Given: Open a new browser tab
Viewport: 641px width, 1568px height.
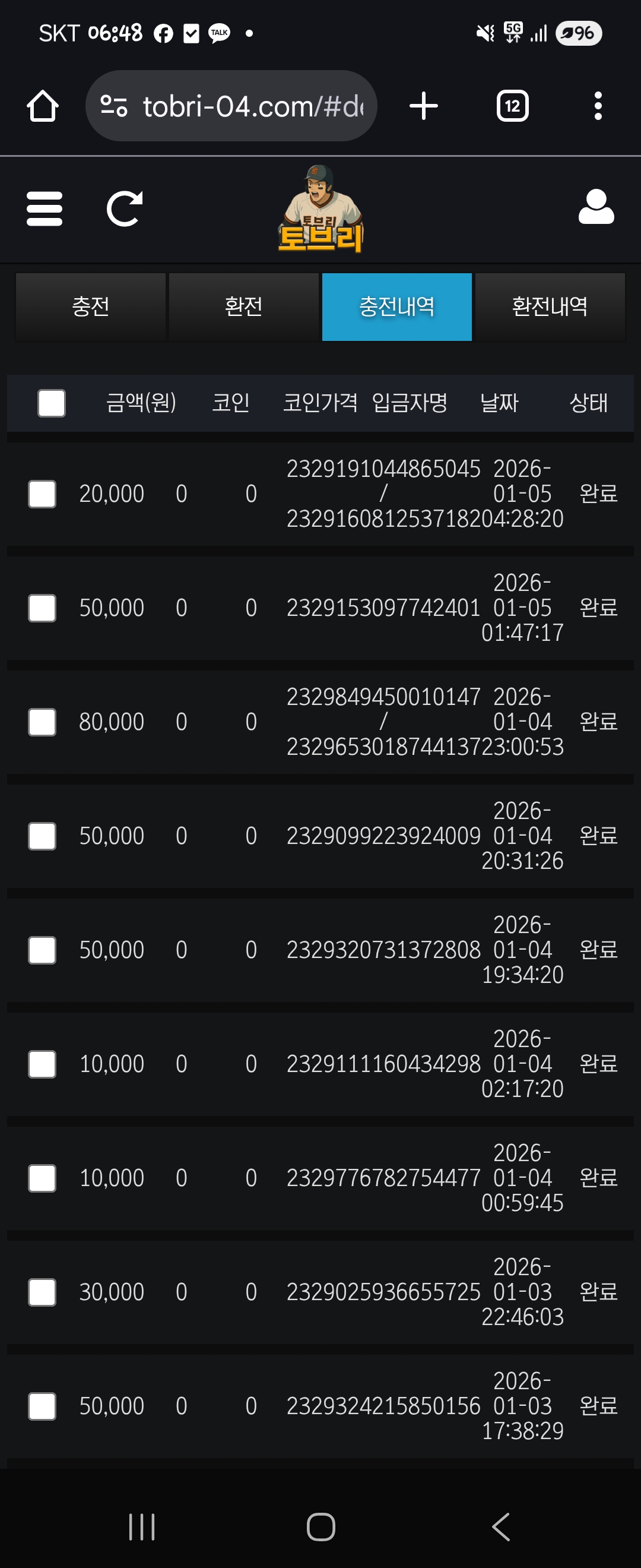Looking at the screenshot, I should tap(423, 106).
